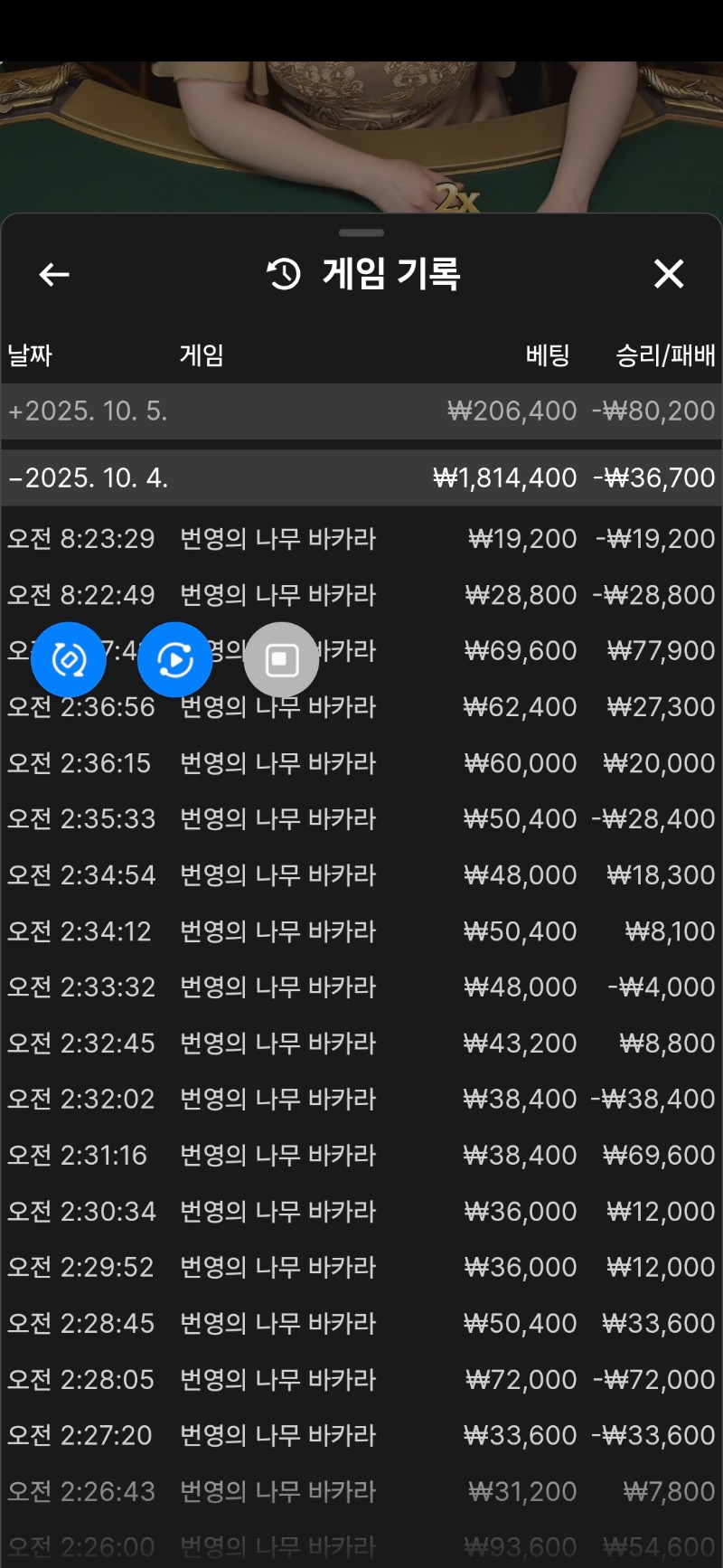Image resolution: width=723 pixels, height=1568 pixels.
Task: Open the 오전 2:34:54 game record
Action: coord(361,875)
